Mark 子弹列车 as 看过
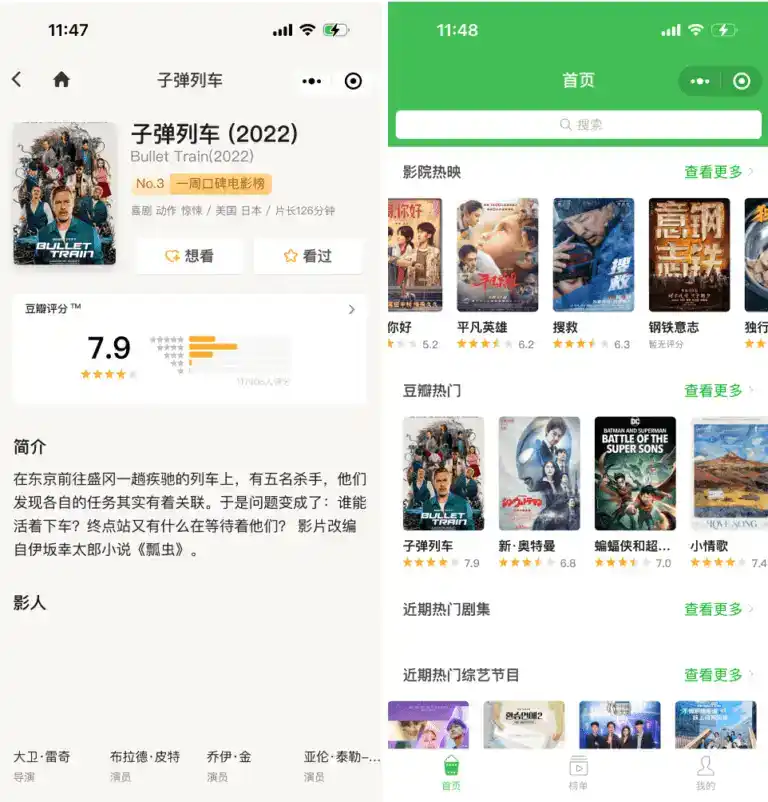 click(x=307, y=256)
